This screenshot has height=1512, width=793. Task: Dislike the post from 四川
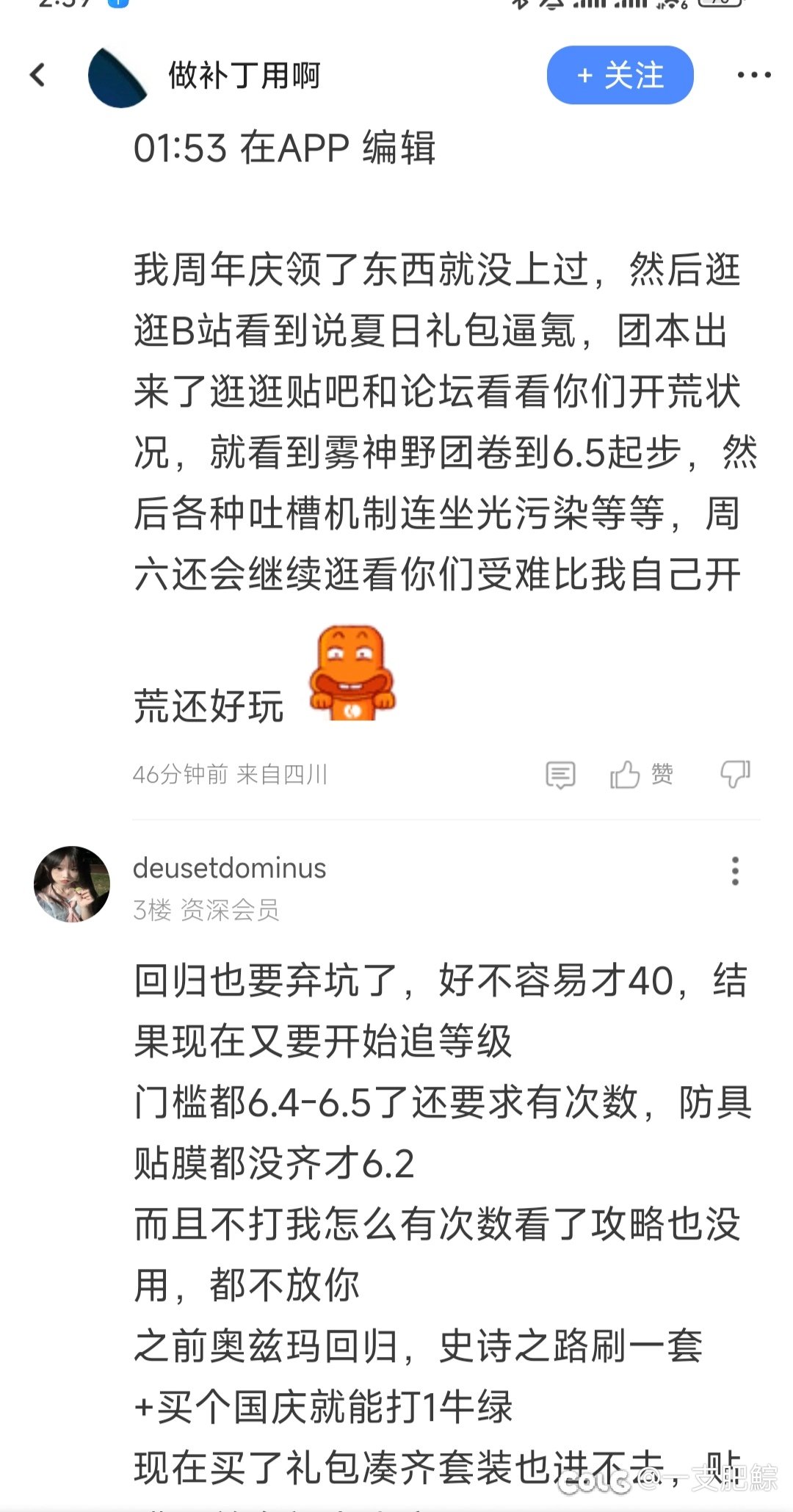tap(734, 774)
